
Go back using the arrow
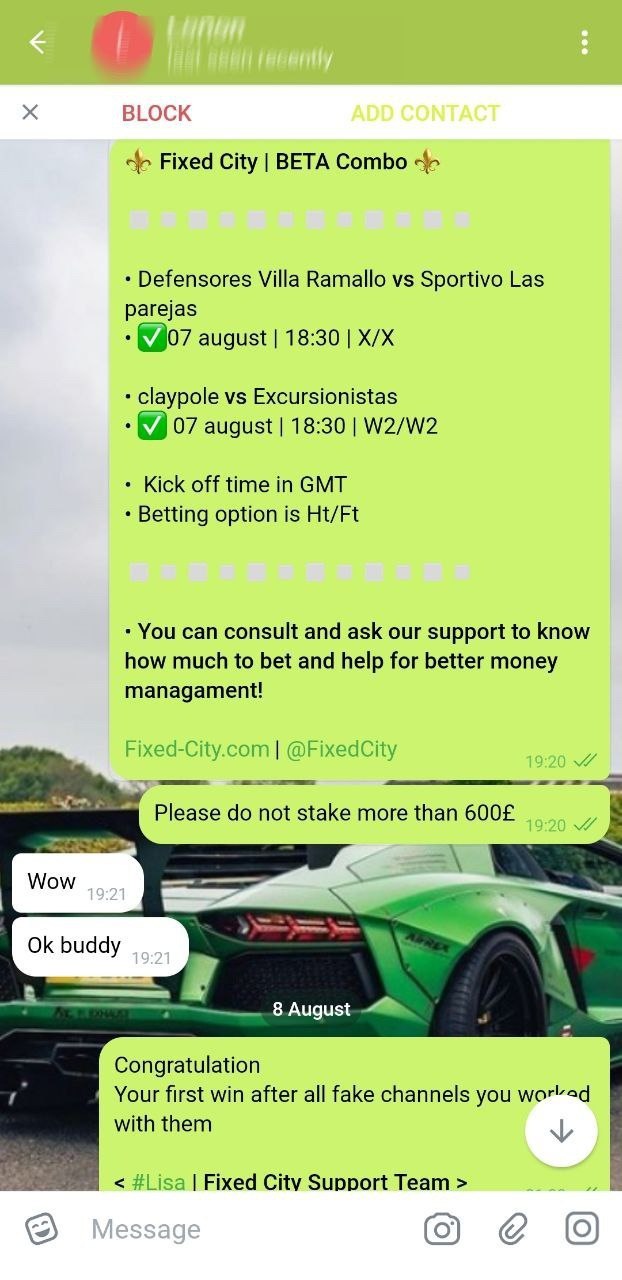38,42
